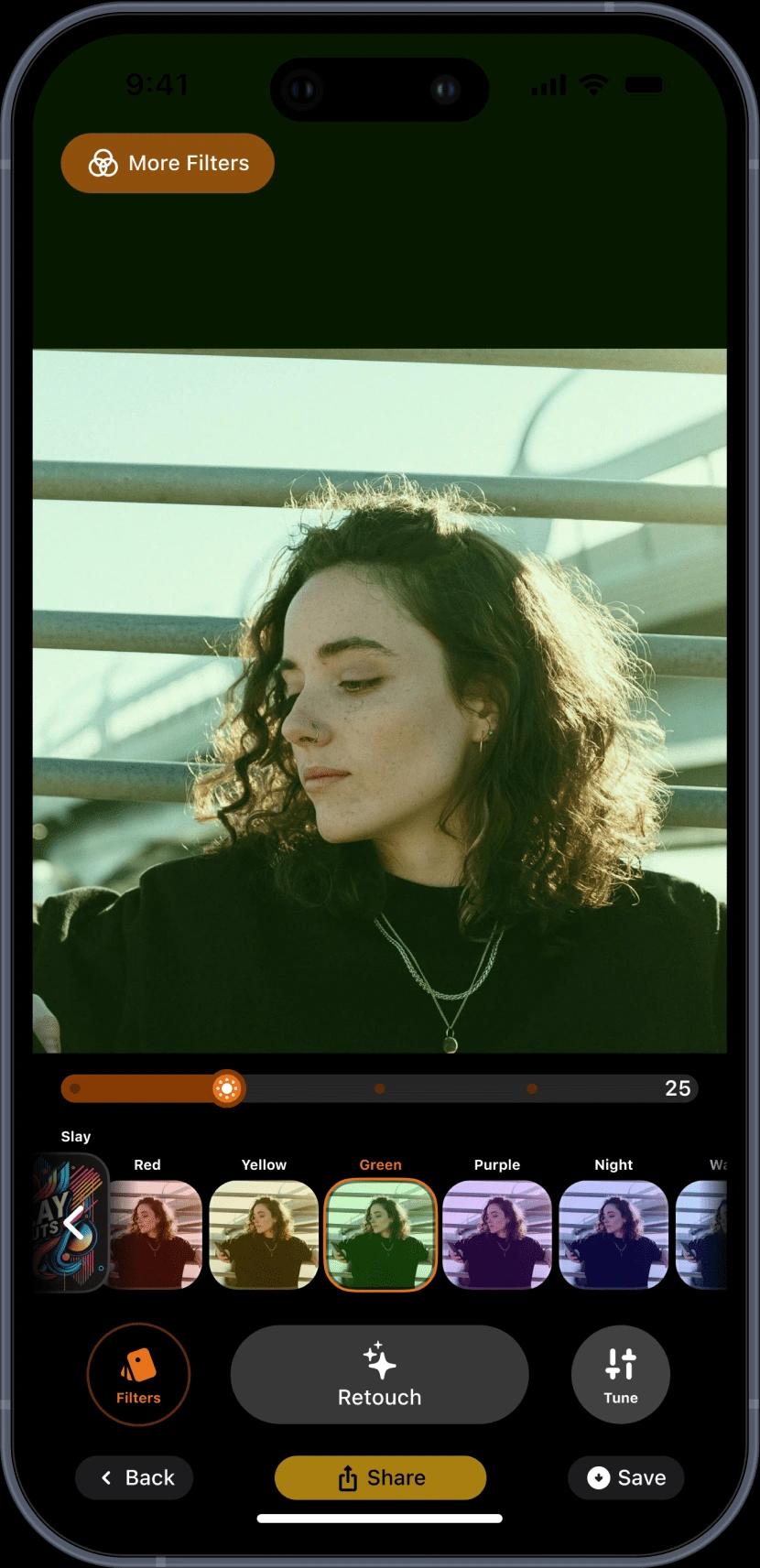This screenshot has width=760, height=1568.
Task: Open the Tune adjustments
Action: [620, 1374]
